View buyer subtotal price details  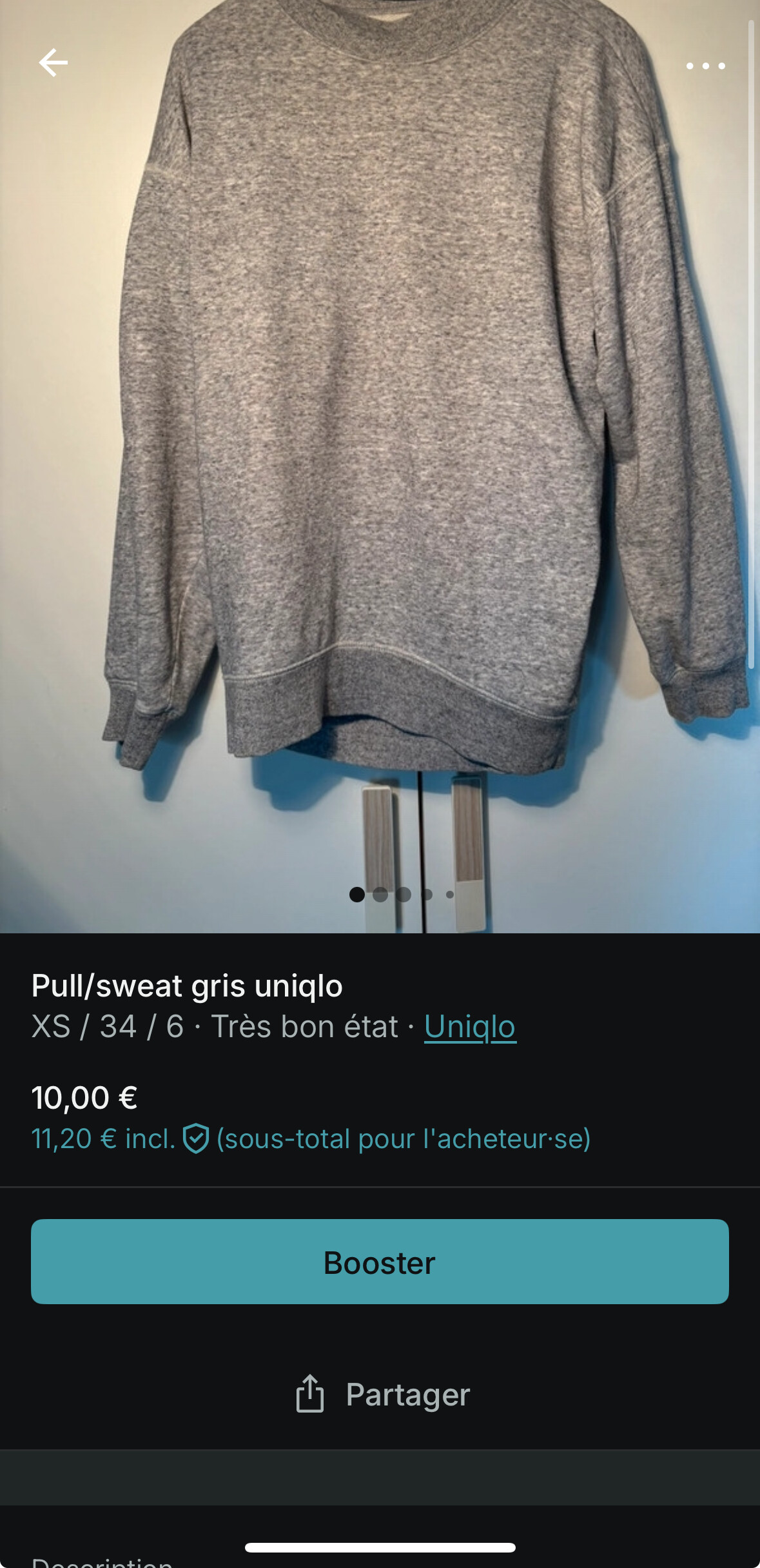[311, 1138]
